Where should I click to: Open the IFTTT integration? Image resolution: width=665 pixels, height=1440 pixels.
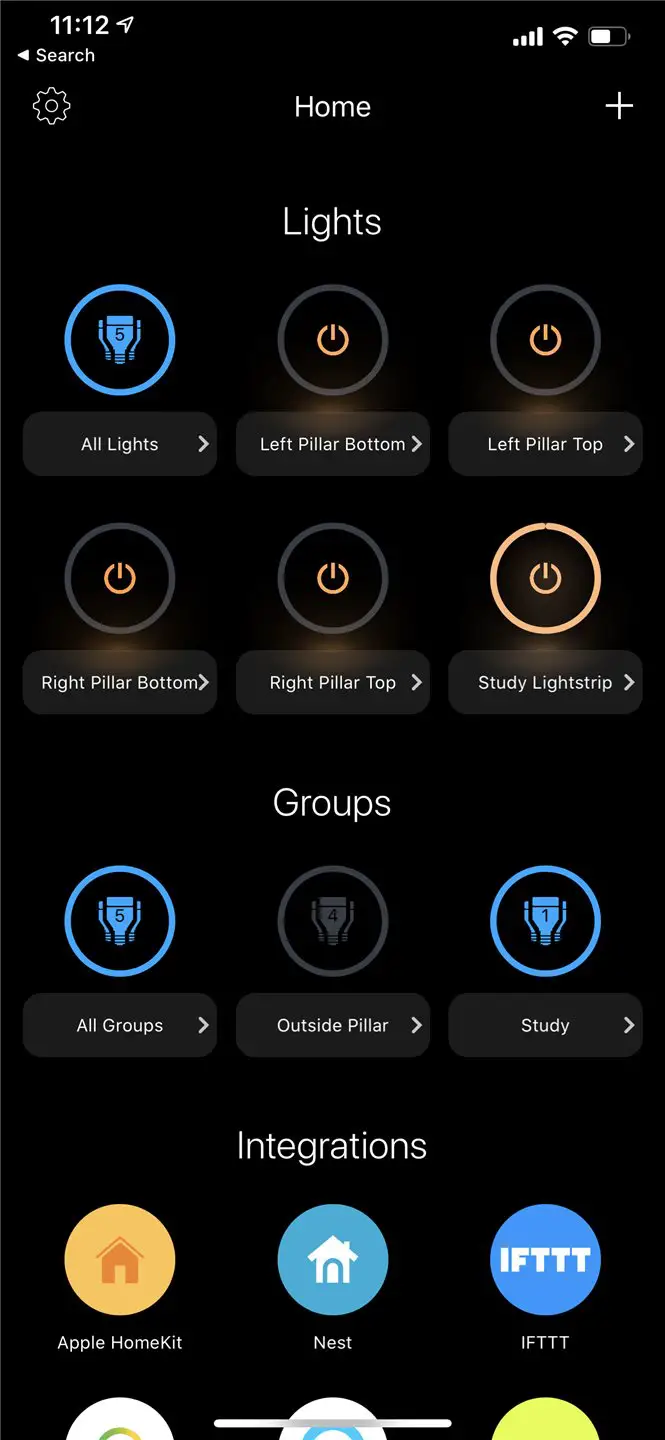pos(545,1260)
